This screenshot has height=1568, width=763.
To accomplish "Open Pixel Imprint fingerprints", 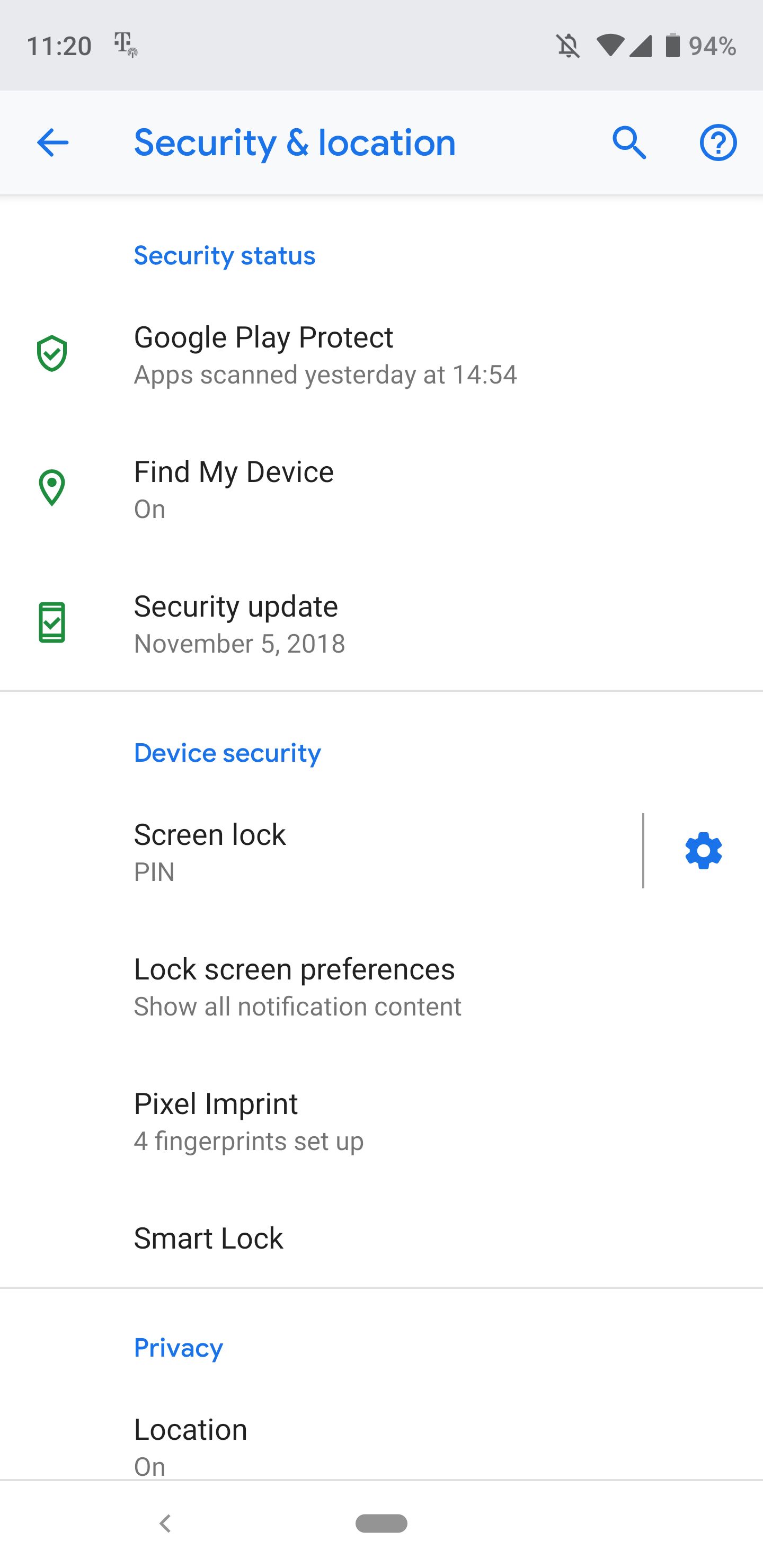I will tap(381, 1120).
